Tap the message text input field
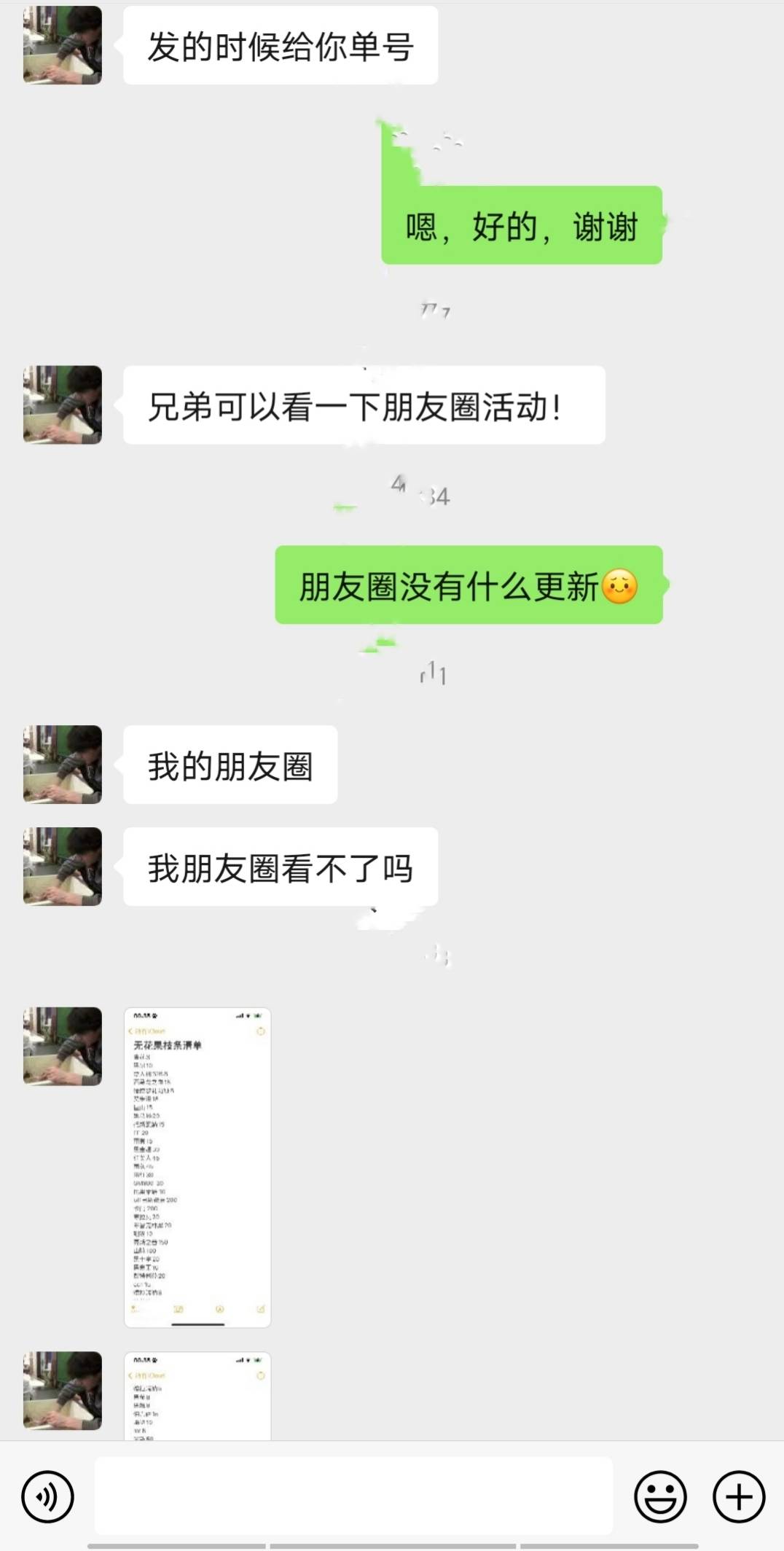 coord(353,1496)
